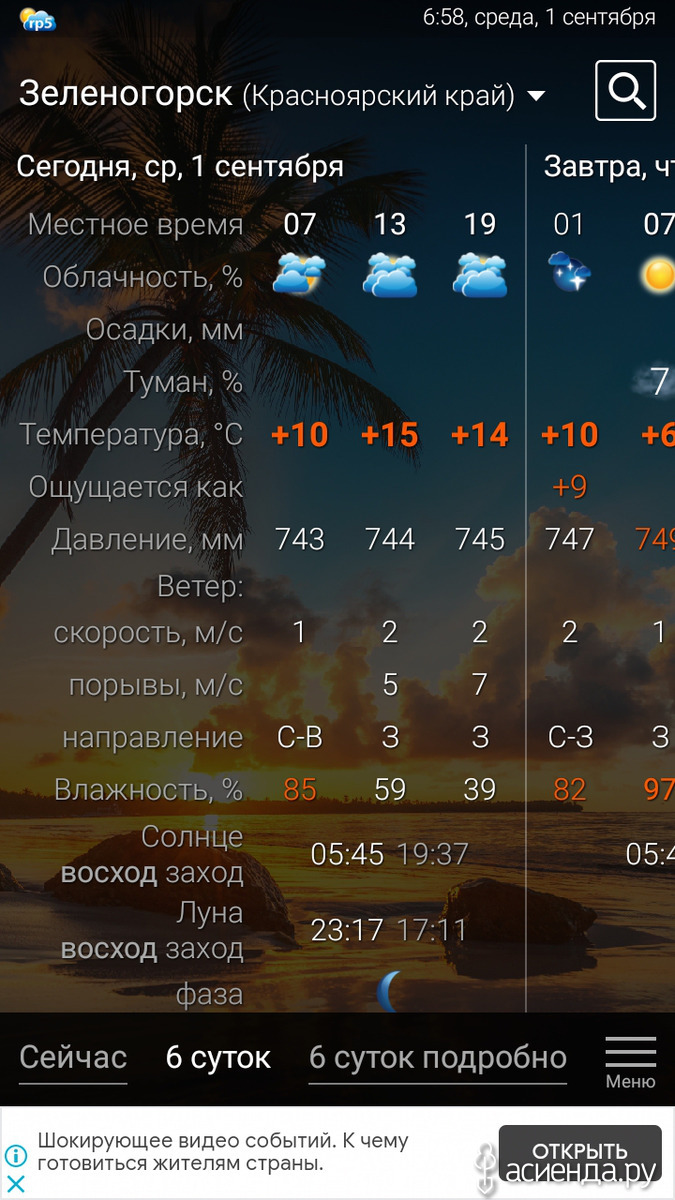
Task: Open the Меню hamburger button
Action: 631,1062
